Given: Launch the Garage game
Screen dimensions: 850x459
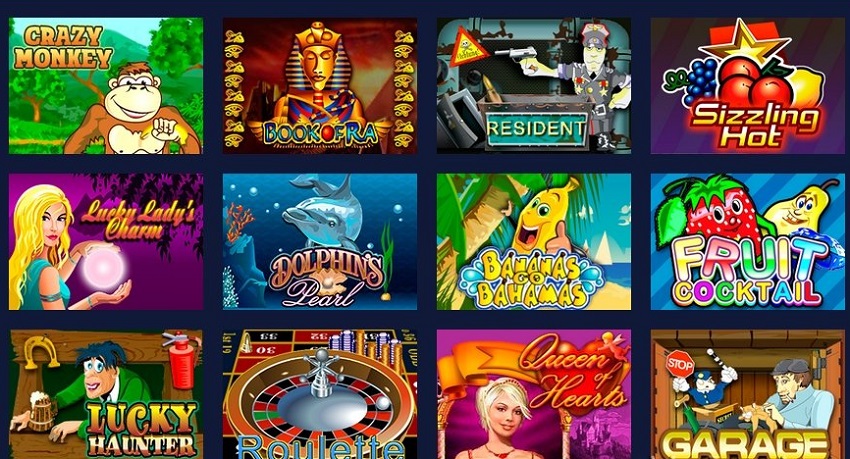Looking at the screenshot, I should pyautogui.click(x=748, y=395).
